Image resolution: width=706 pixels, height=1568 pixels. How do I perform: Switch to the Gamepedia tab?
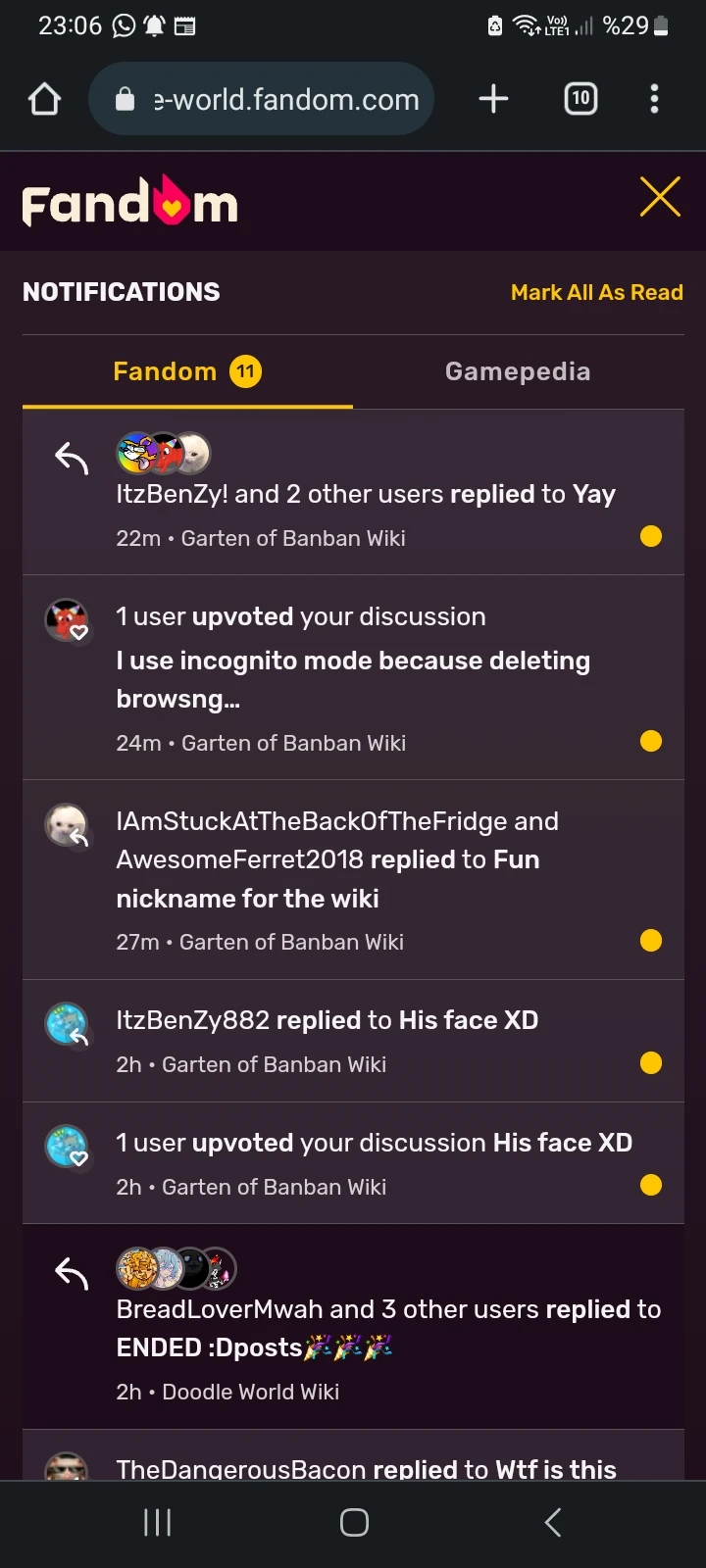pyautogui.click(x=518, y=370)
